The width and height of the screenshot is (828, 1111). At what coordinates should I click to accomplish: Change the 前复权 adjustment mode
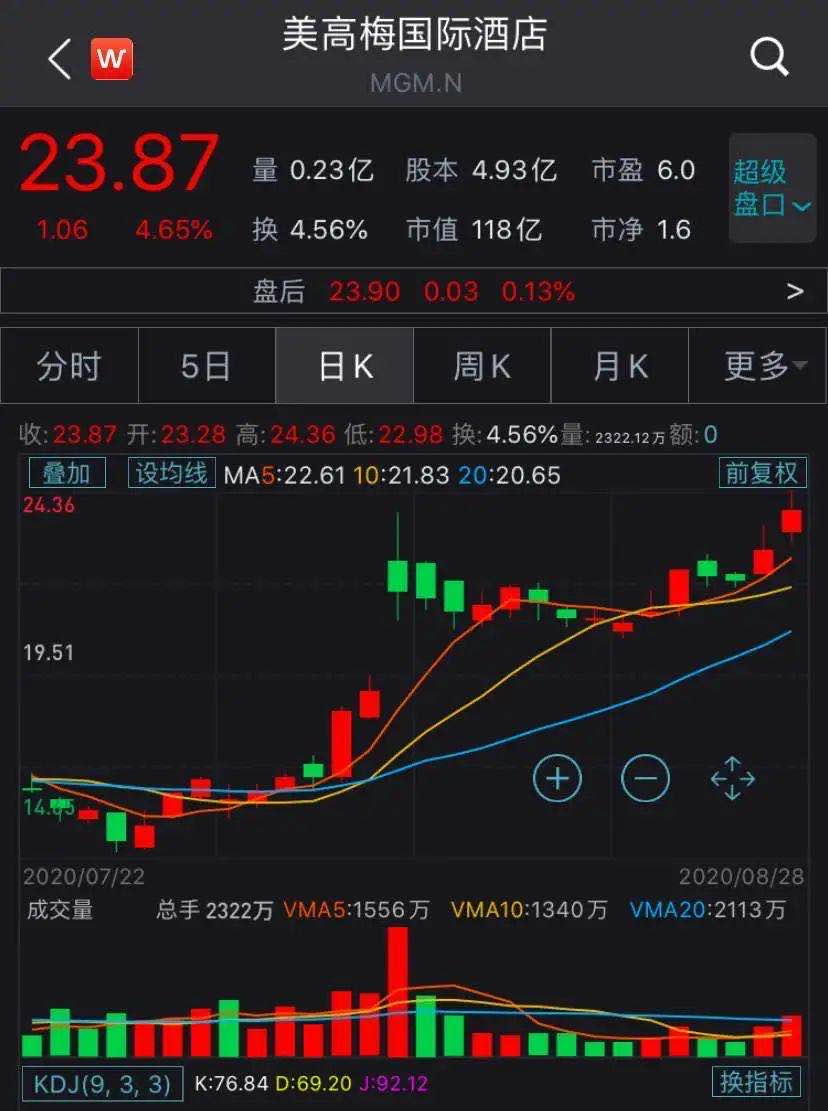[x=762, y=473]
